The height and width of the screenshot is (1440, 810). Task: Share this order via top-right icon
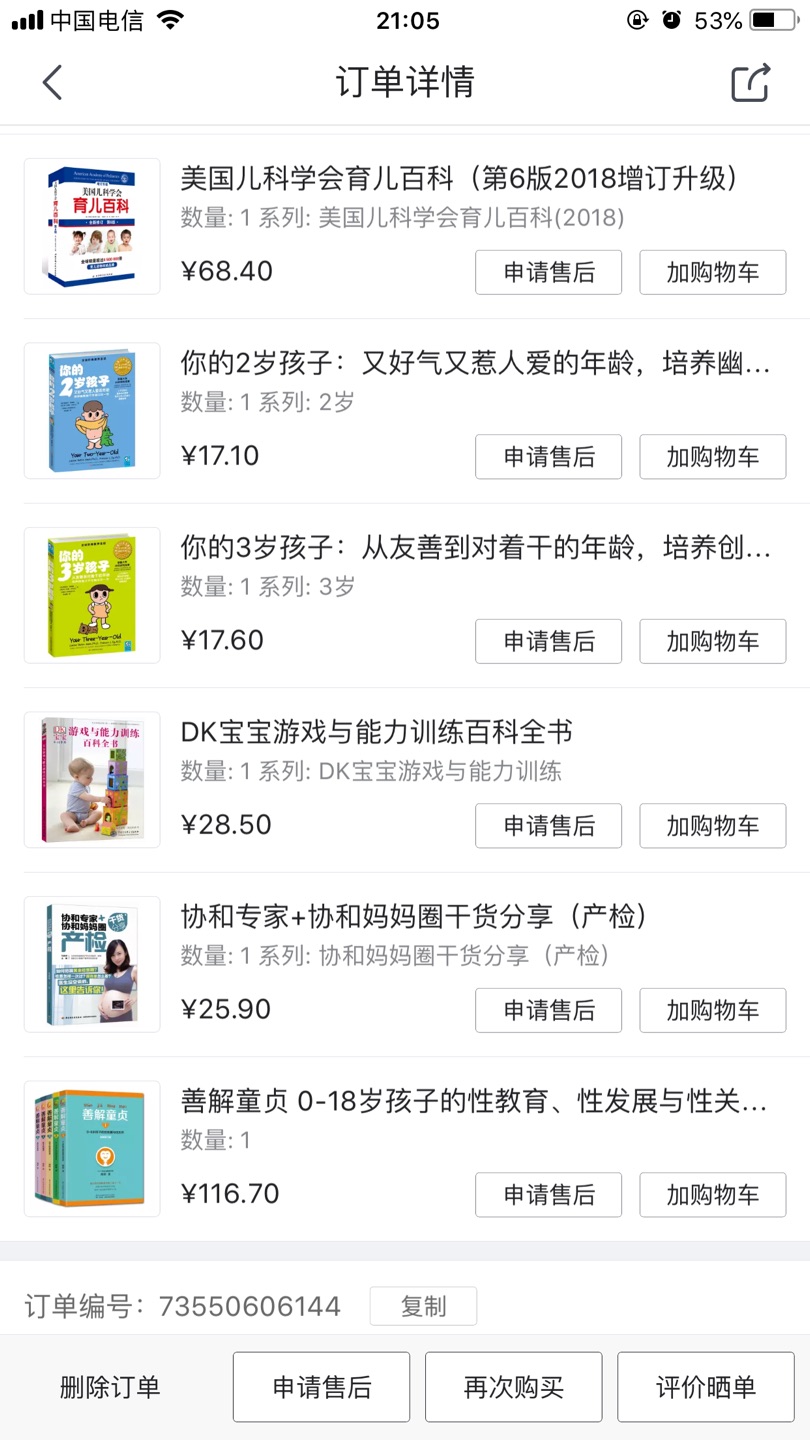tap(751, 82)
